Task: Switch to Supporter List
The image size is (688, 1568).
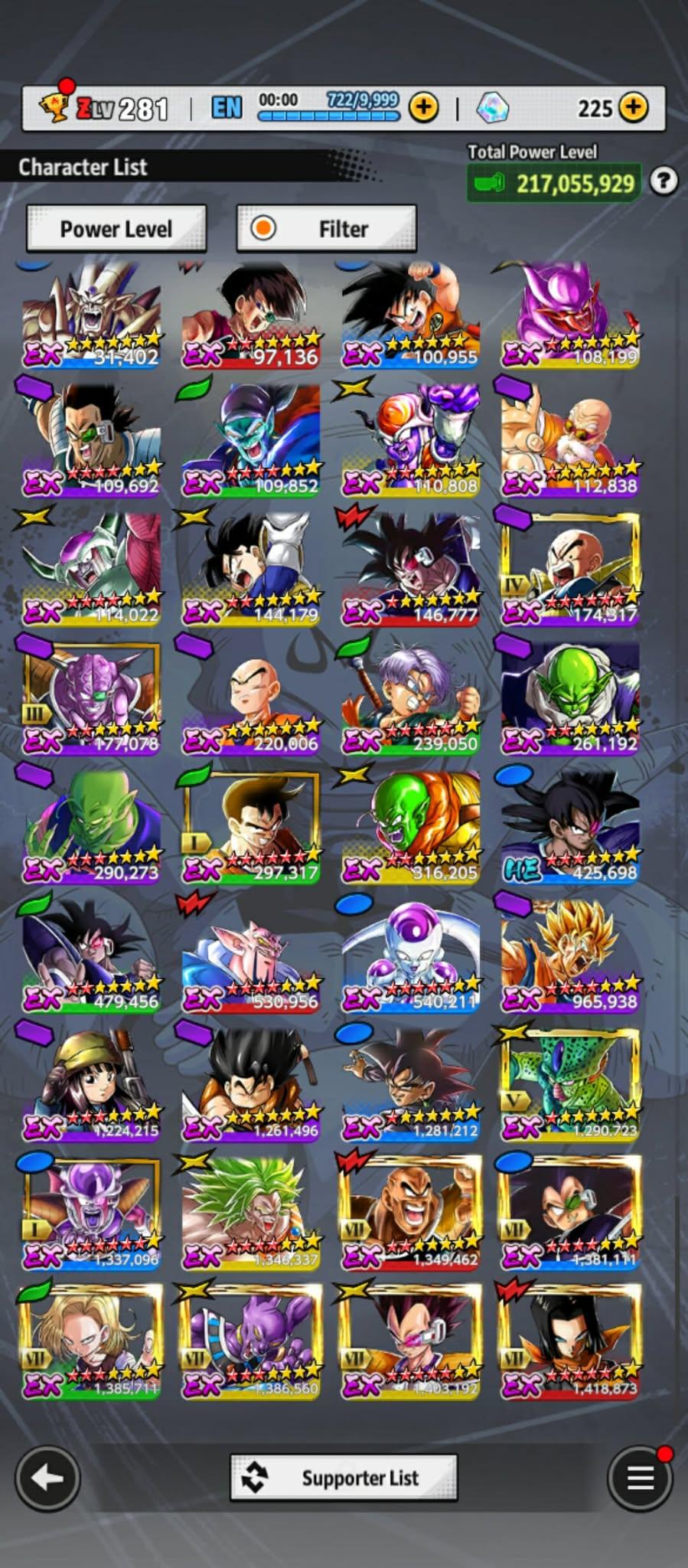Action: pyautogui.click(x=344, y=1478)
